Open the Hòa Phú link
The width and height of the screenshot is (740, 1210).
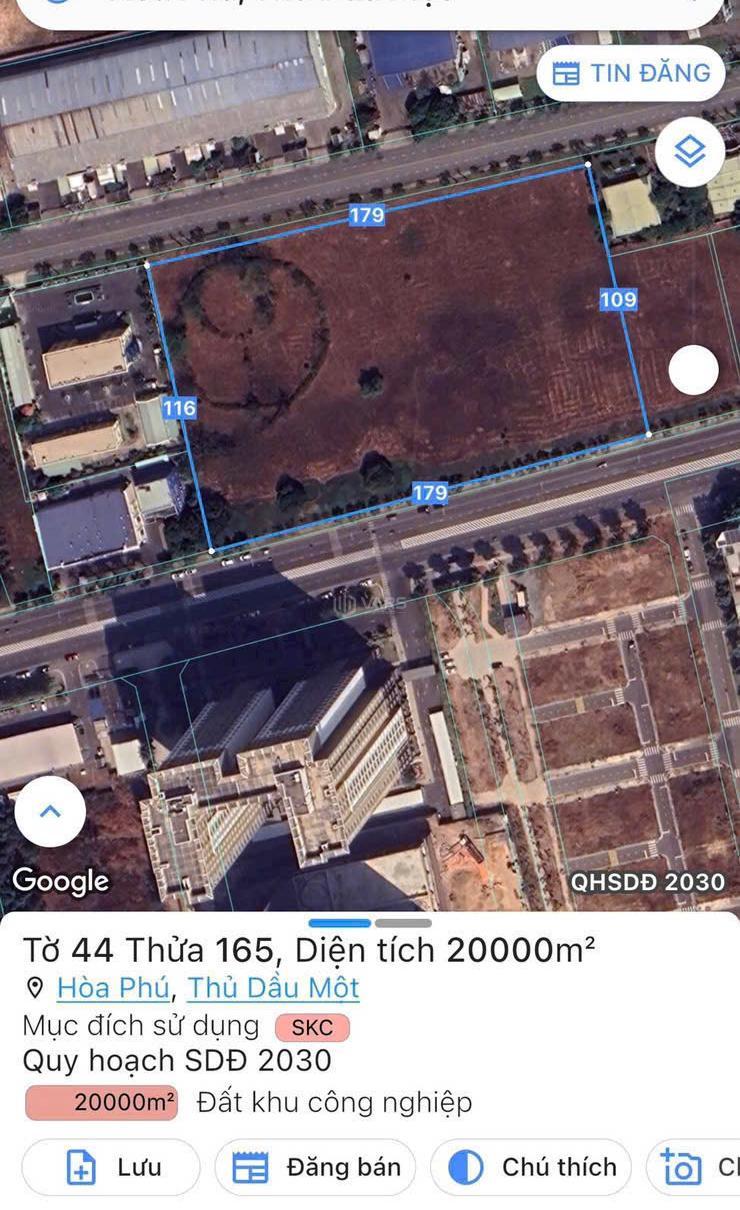pyautogui.click(x=113, y=988)
